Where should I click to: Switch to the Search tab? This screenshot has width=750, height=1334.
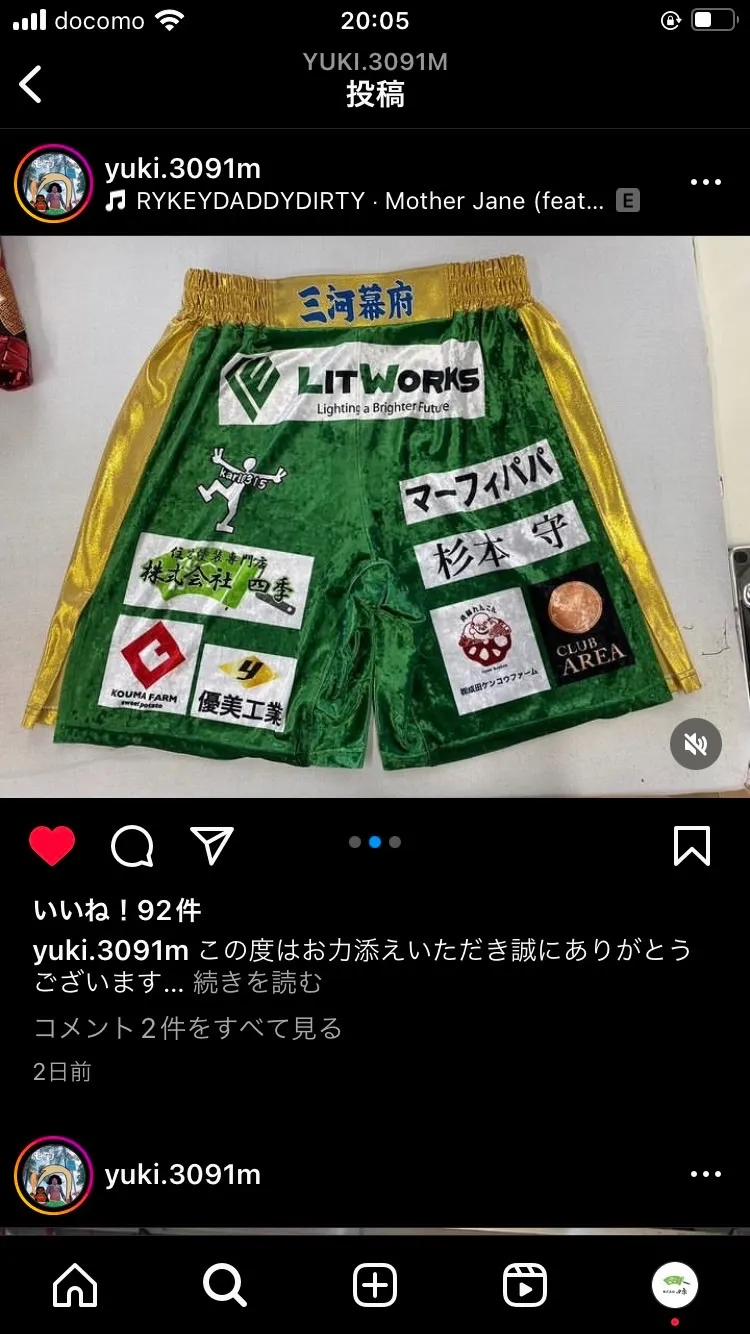click(x=225, y=1285)
